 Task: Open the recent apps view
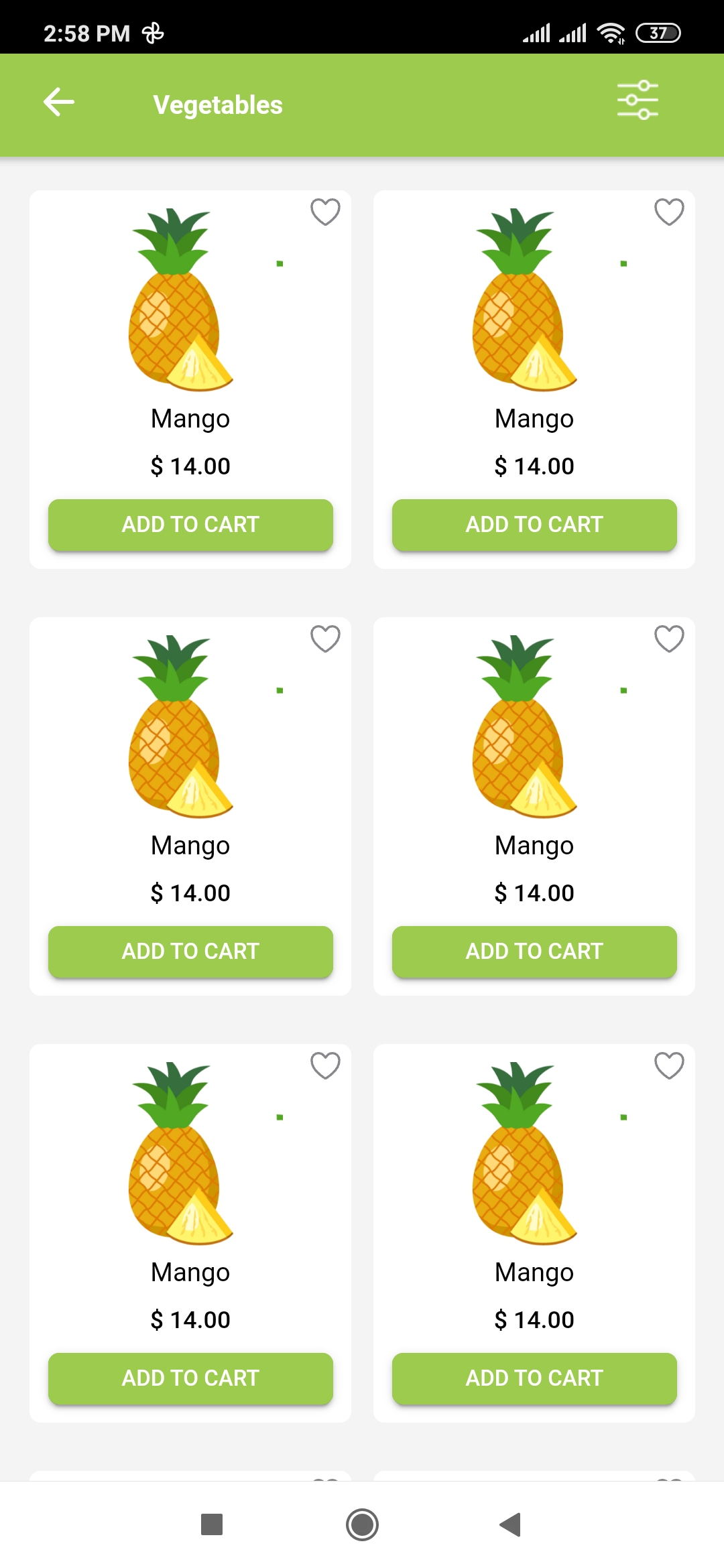pyautogui.click(x=212, y=1524)
